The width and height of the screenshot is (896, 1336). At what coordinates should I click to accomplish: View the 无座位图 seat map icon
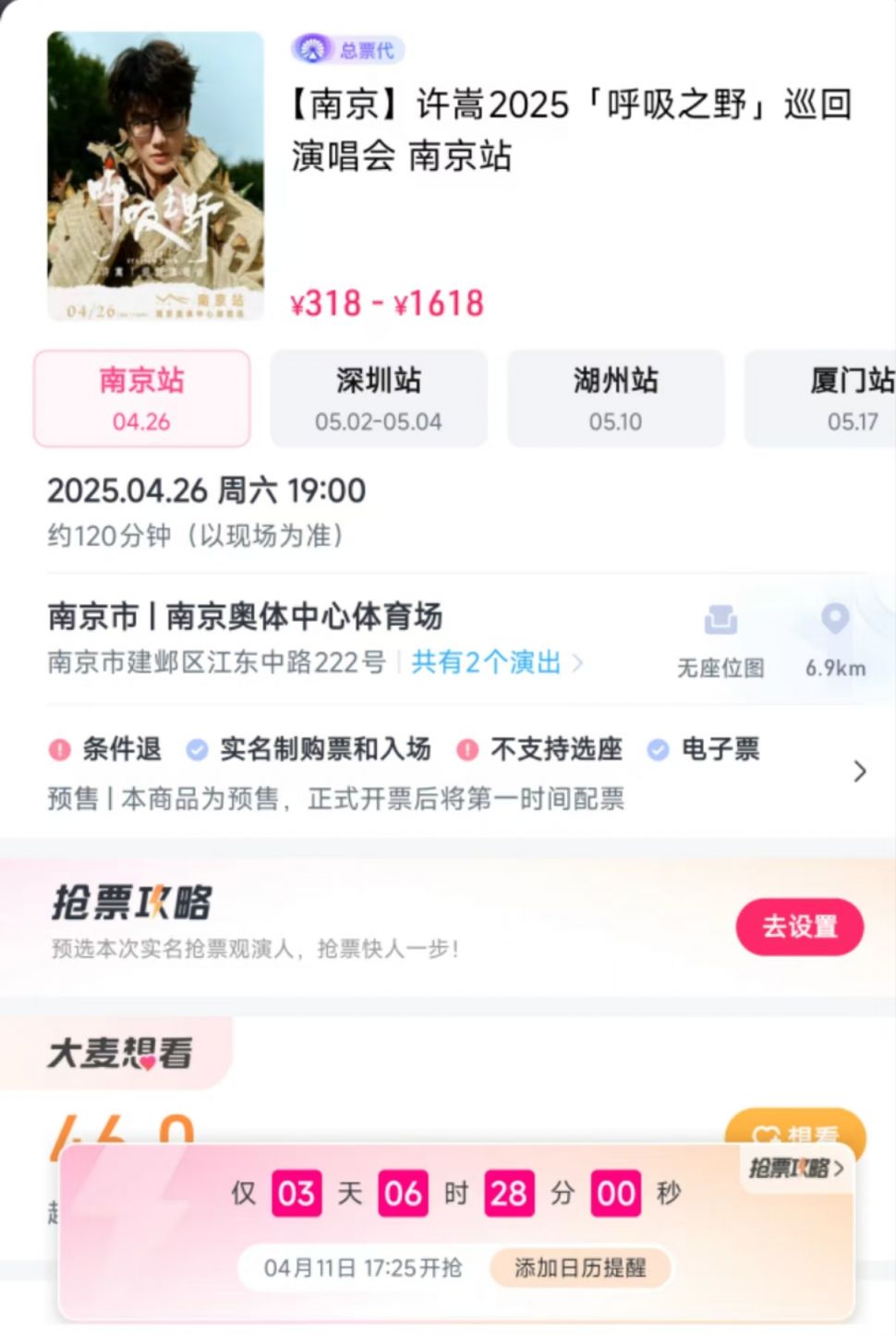[720, 638]
